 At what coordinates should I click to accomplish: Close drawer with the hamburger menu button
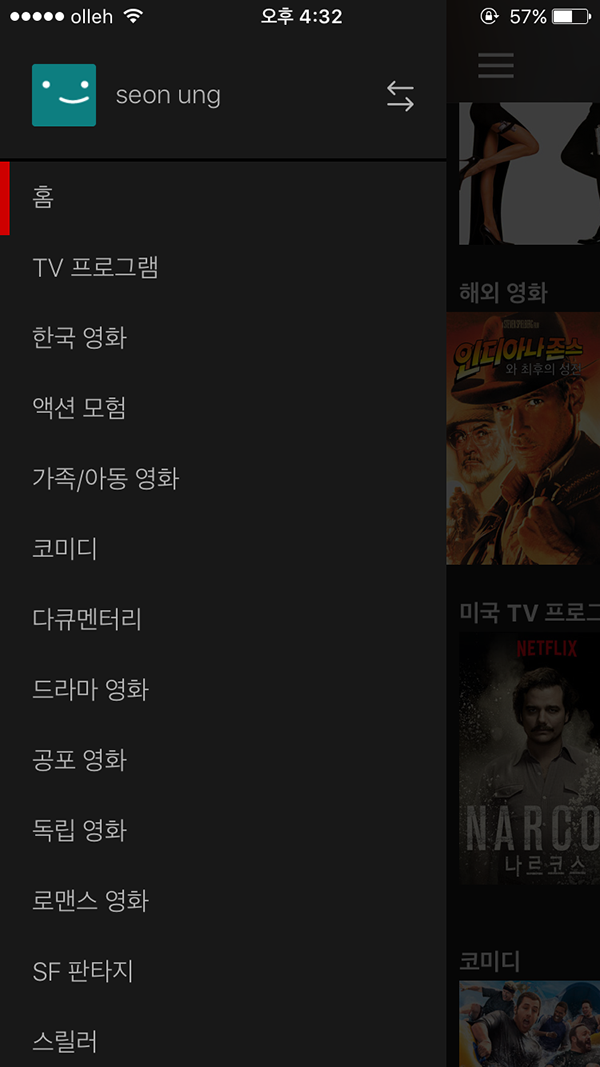tap(495, 65)
